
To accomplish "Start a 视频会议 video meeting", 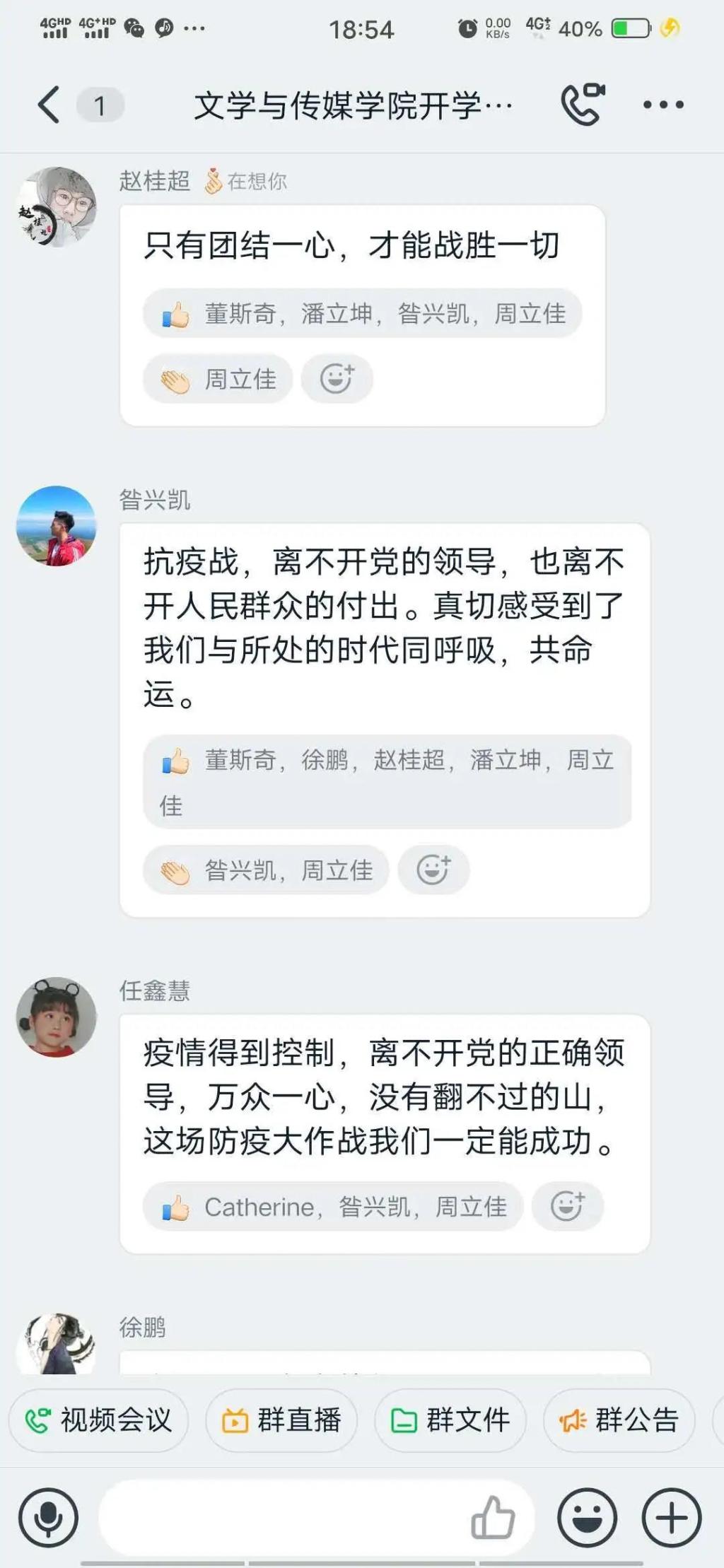I will (x=99, y=1420).
